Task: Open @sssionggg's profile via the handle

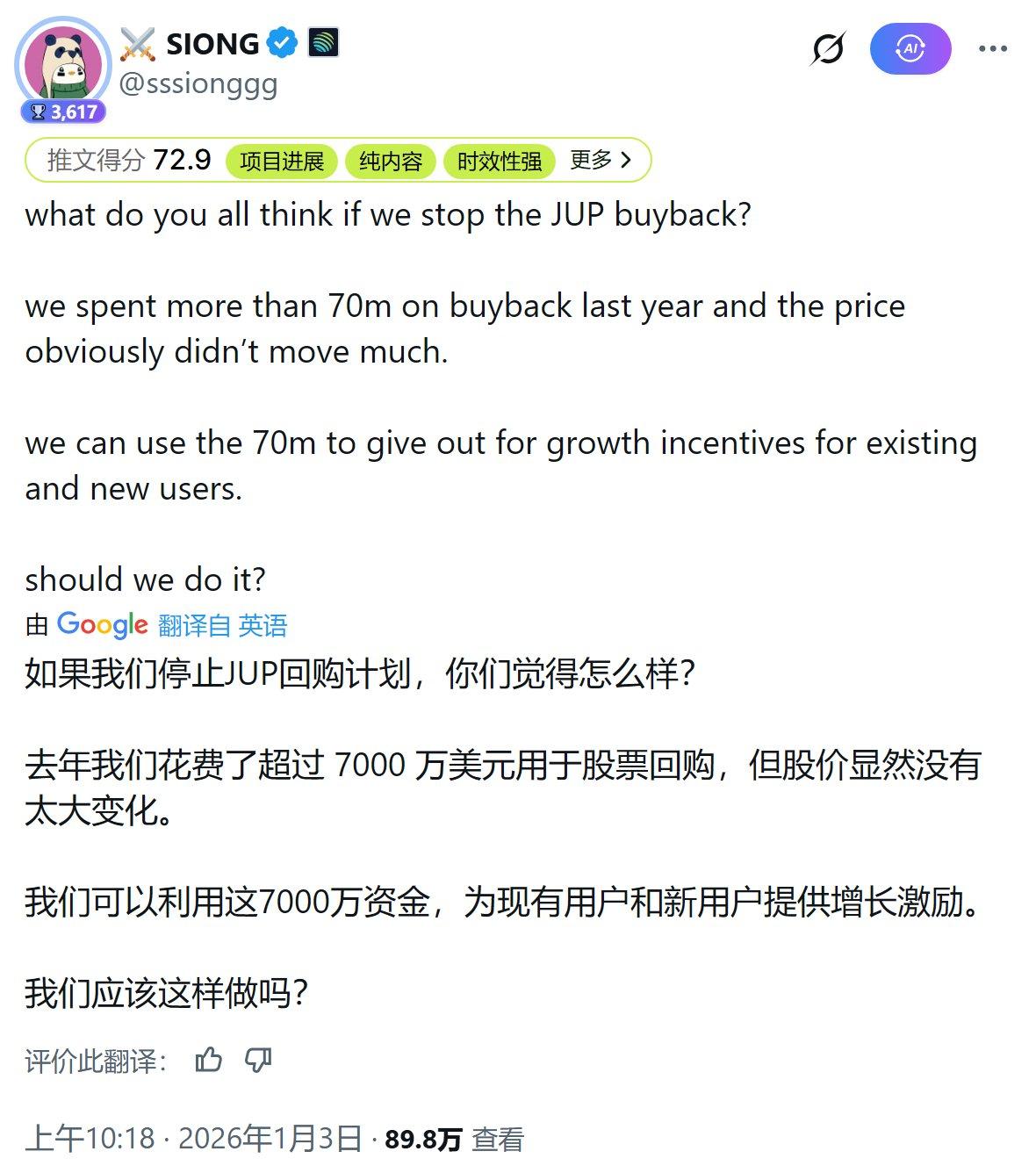Action: click(198, 85)
